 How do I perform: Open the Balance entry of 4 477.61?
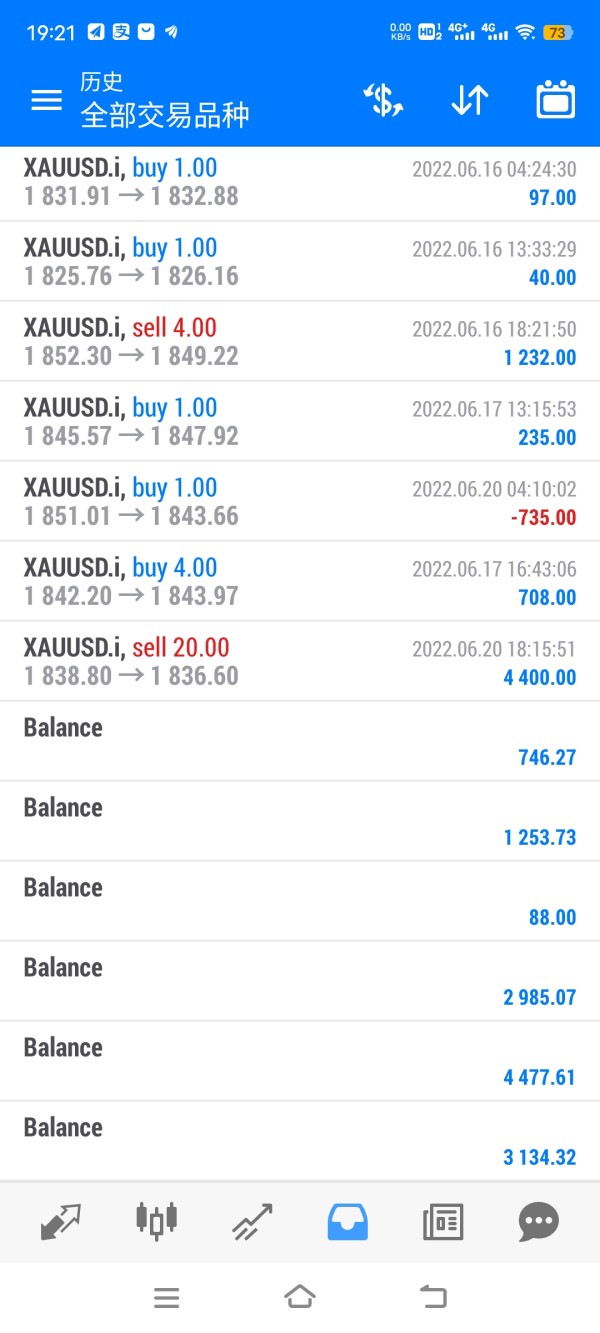click(x=300, y=1061)
